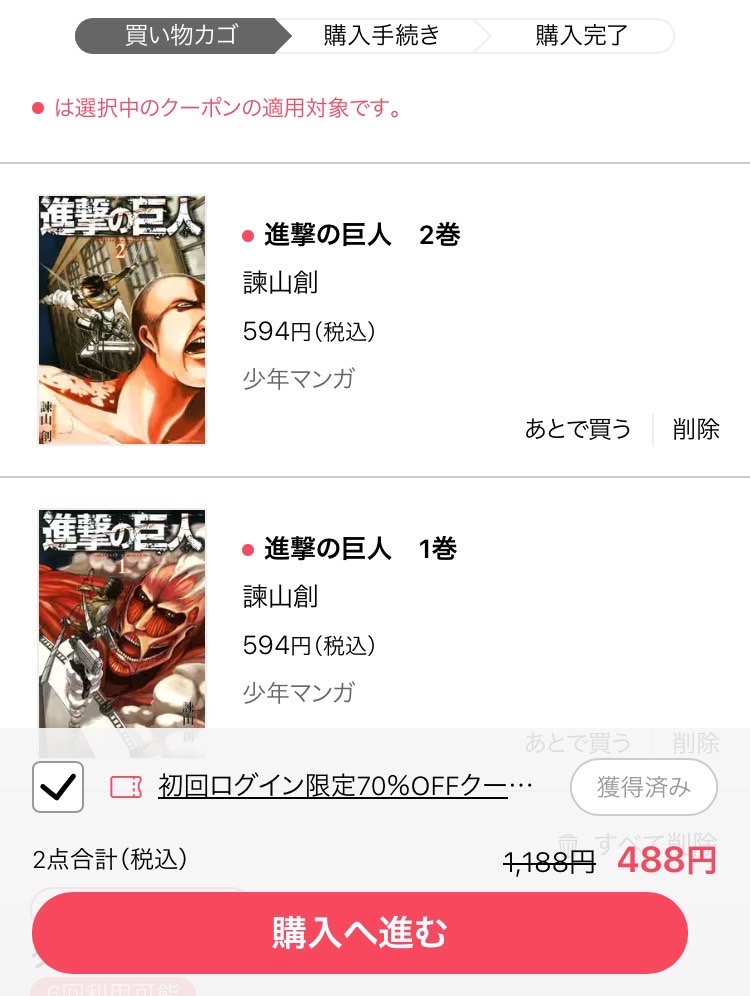The image size is (750, 996).
Task: Open the 進撃の巨人 2巻 title
Action: [361, 236]
